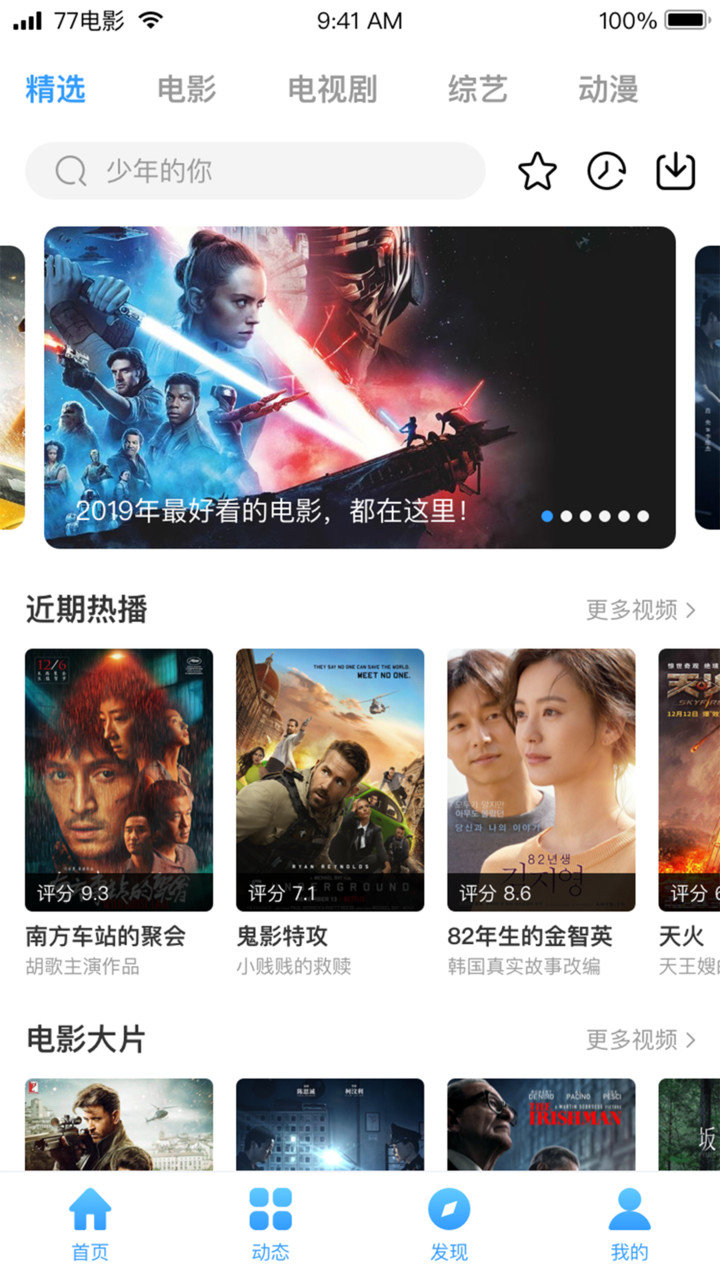Select the 综艺 top tab

click(478, 89)
